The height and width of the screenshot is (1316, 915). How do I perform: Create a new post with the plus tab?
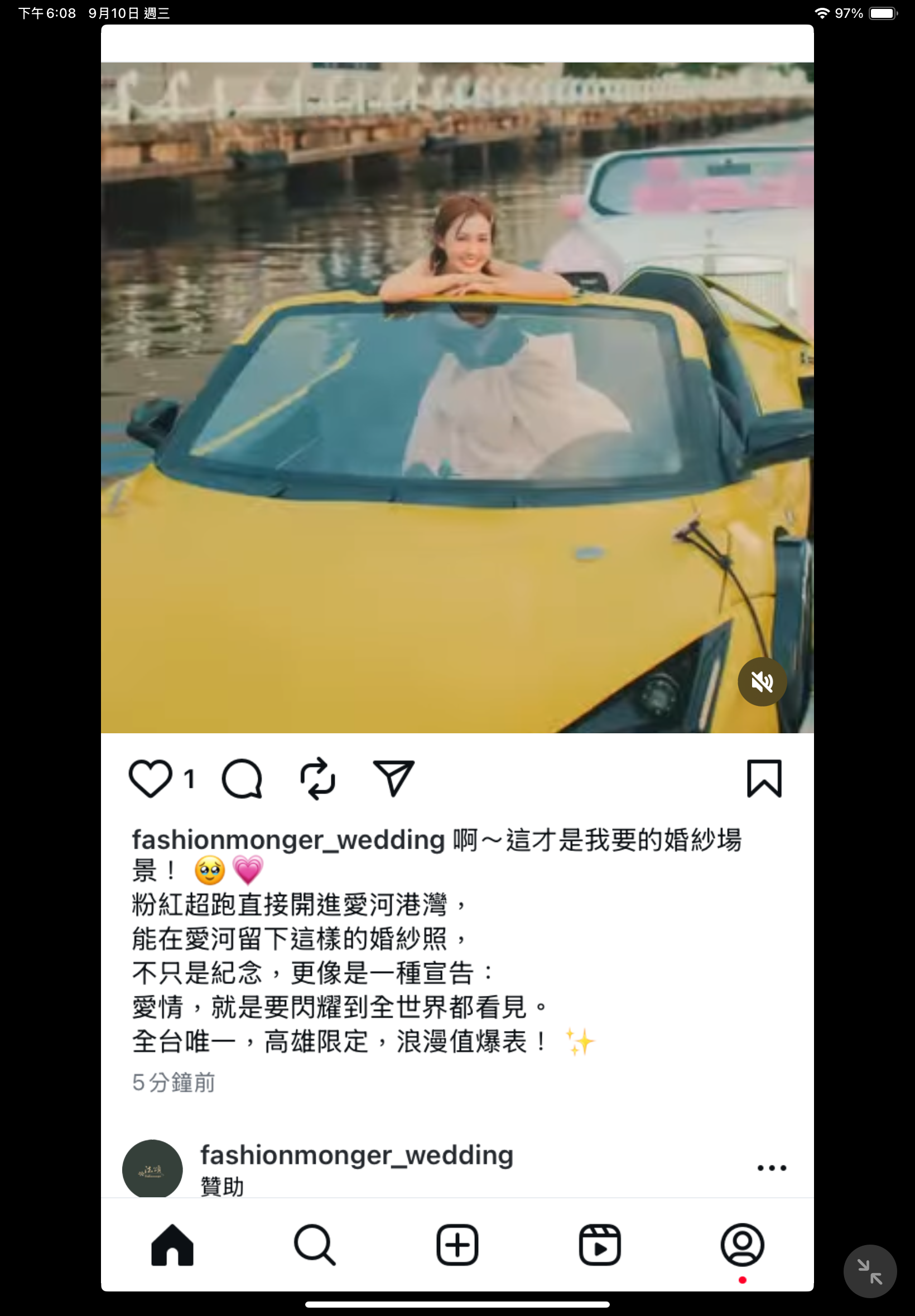tap(457, 1245)
